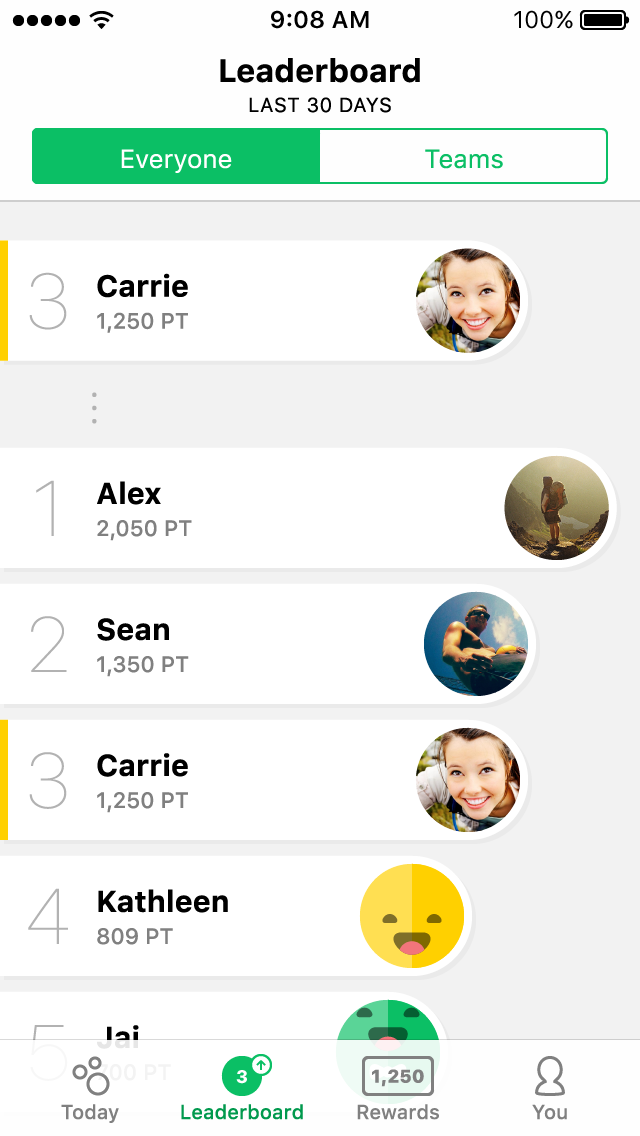Open the Rewards tab

click(x=398, y=1089)
